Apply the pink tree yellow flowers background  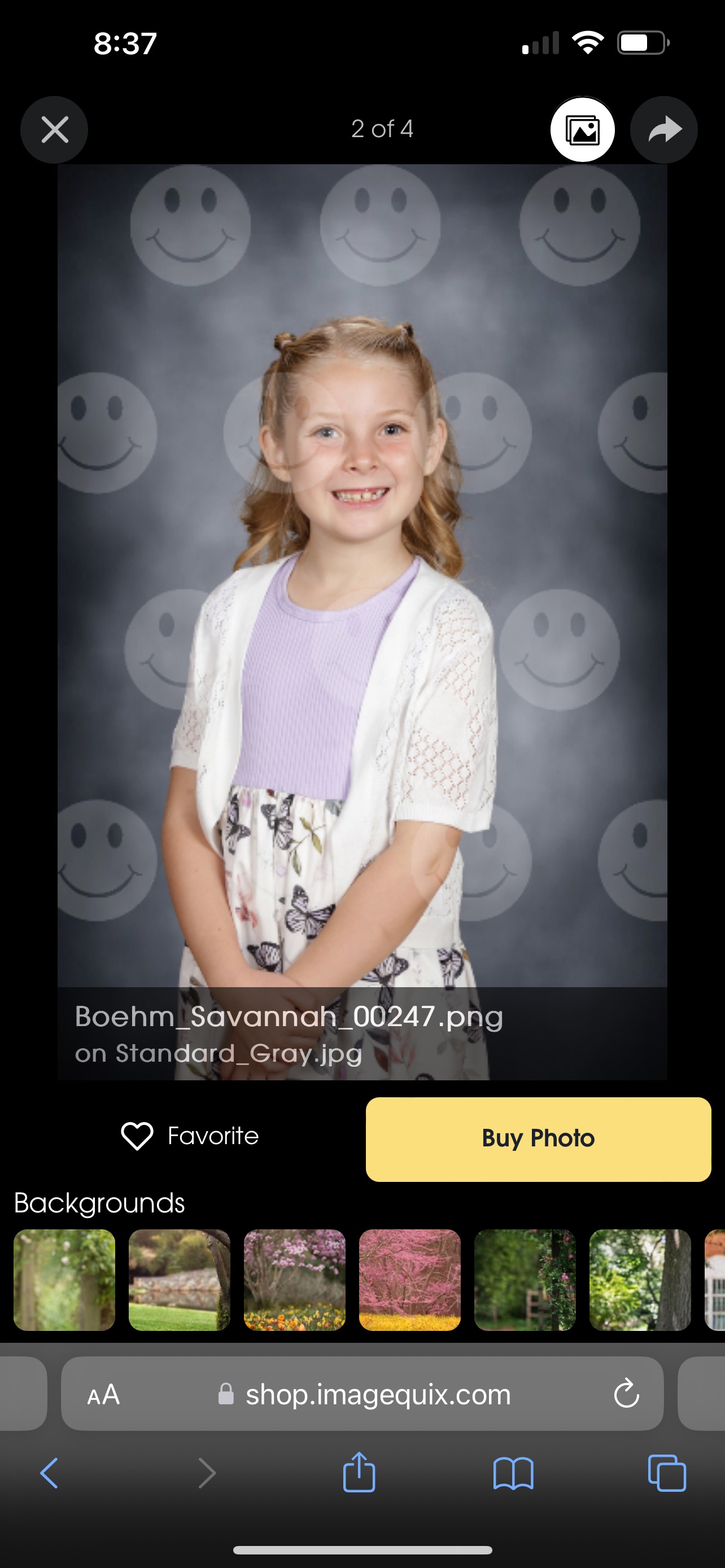tap(410, 1280)
